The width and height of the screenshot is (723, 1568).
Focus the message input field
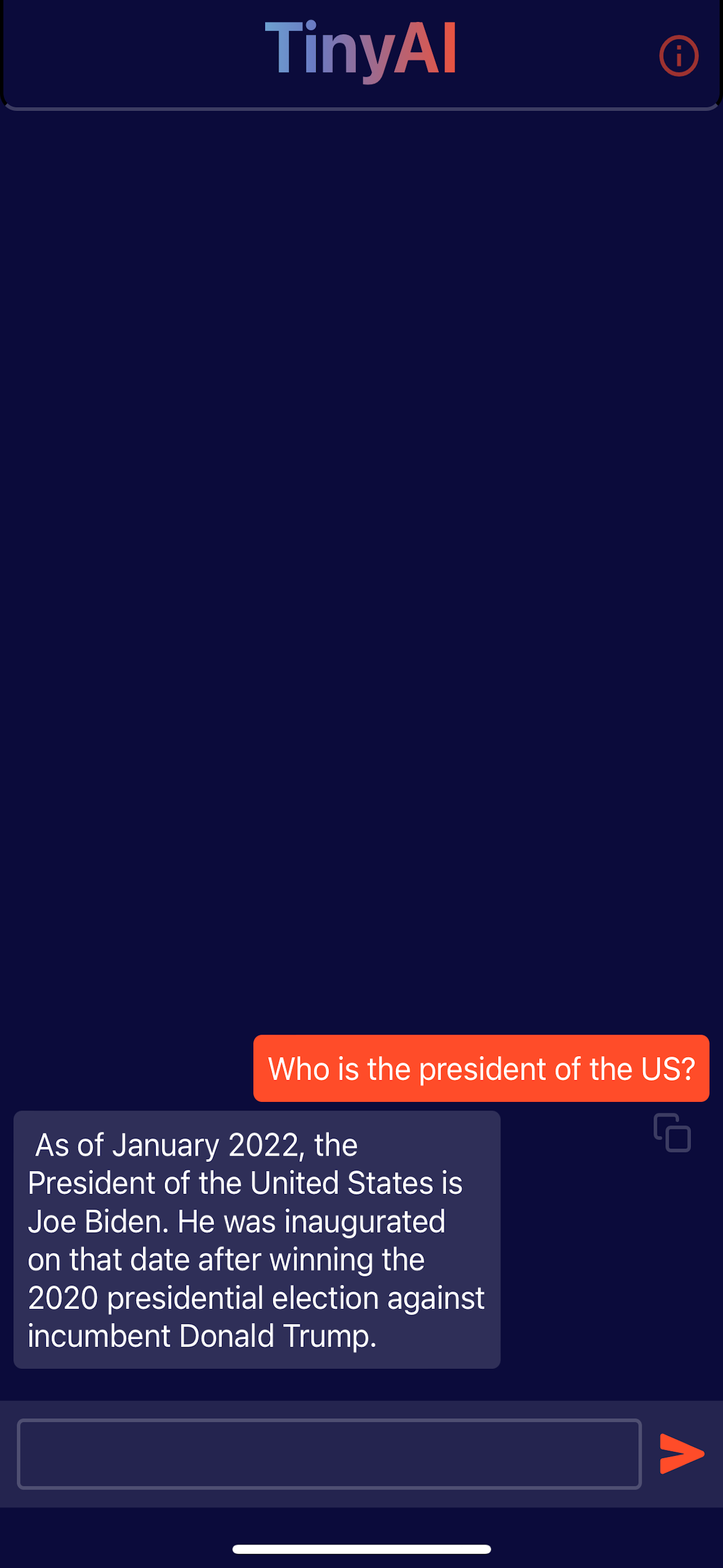(329, 1454)
